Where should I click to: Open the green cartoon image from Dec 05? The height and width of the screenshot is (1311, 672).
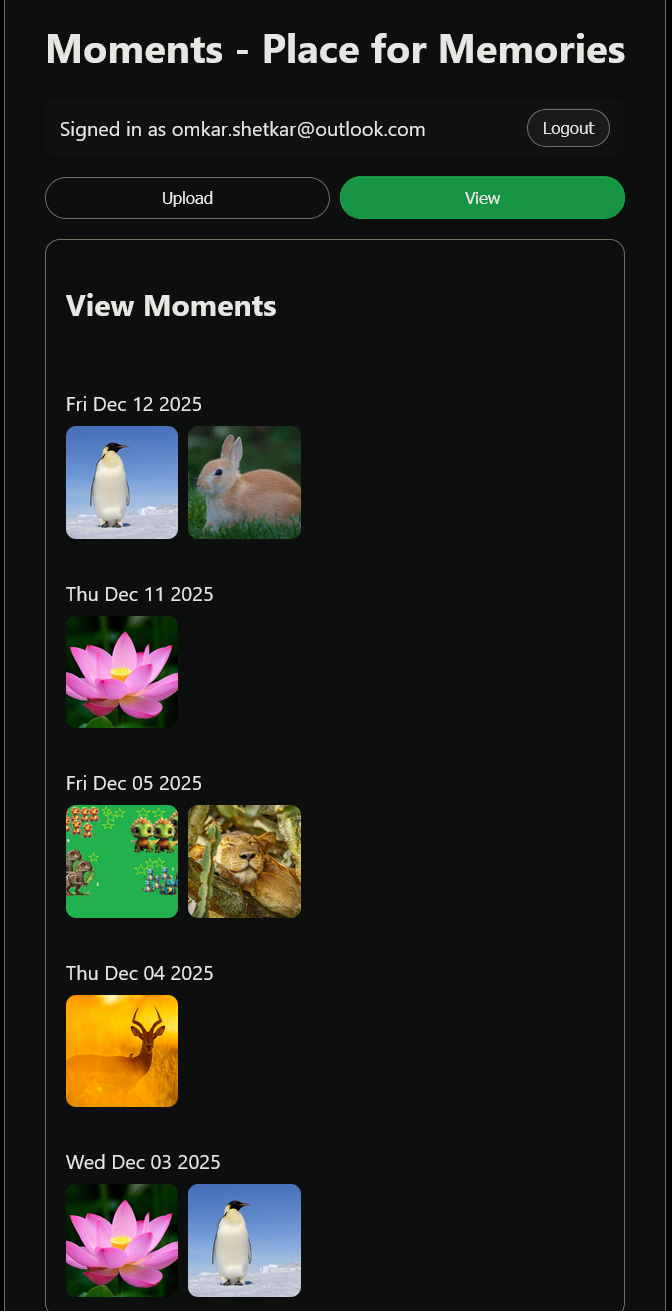tap(122, 861)
